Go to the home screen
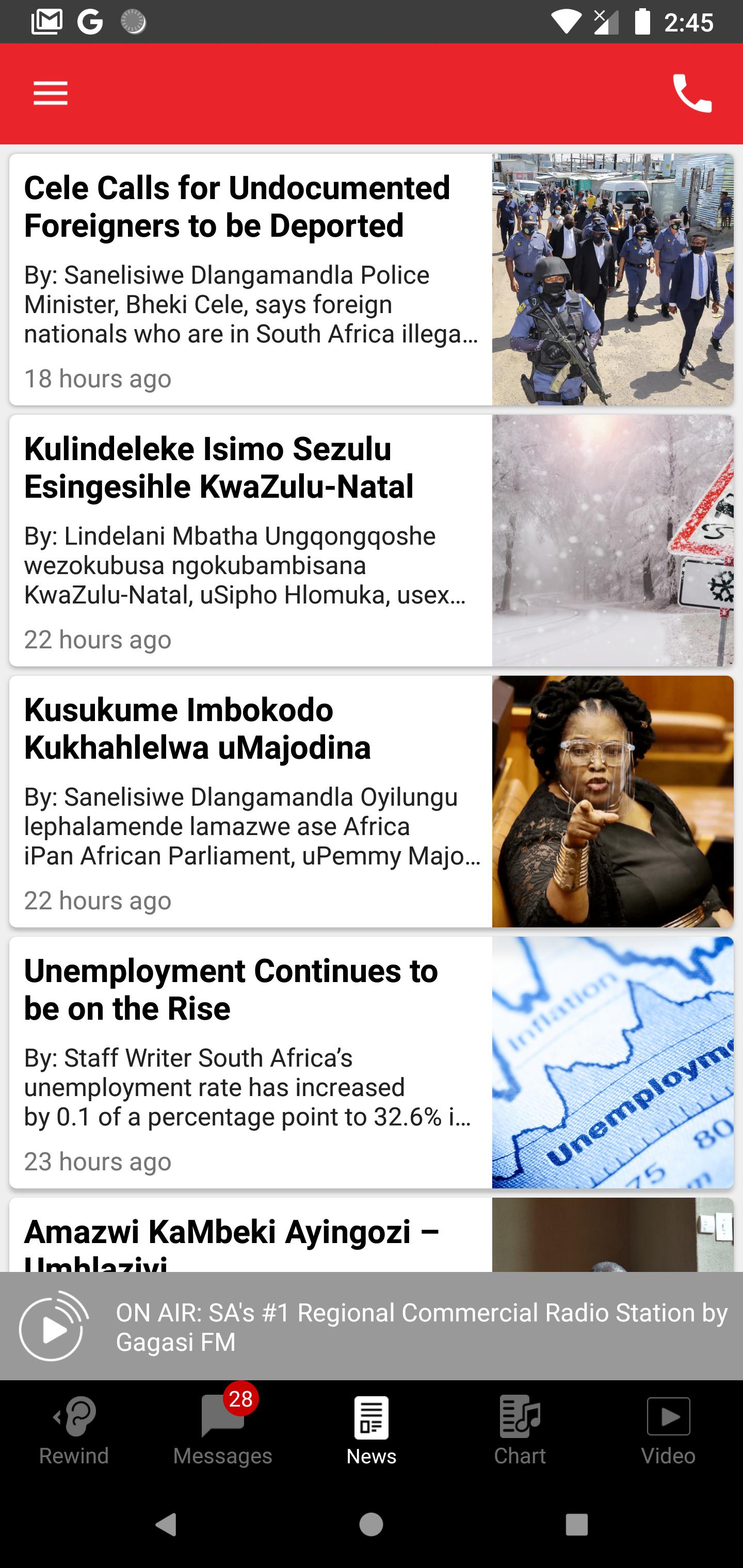Viewport: 743px width, 1568px height. pos(372,1525)
